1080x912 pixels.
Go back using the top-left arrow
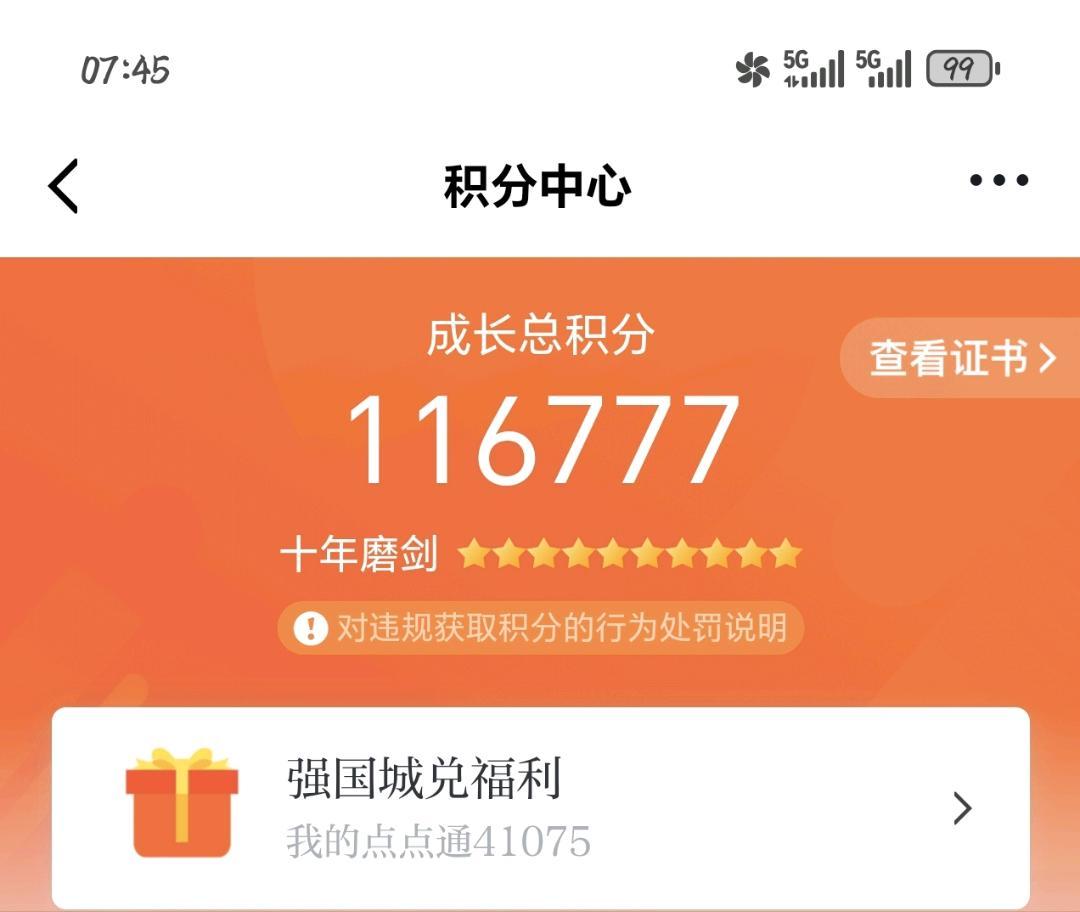pyautogui.click(x=63, y=186)
